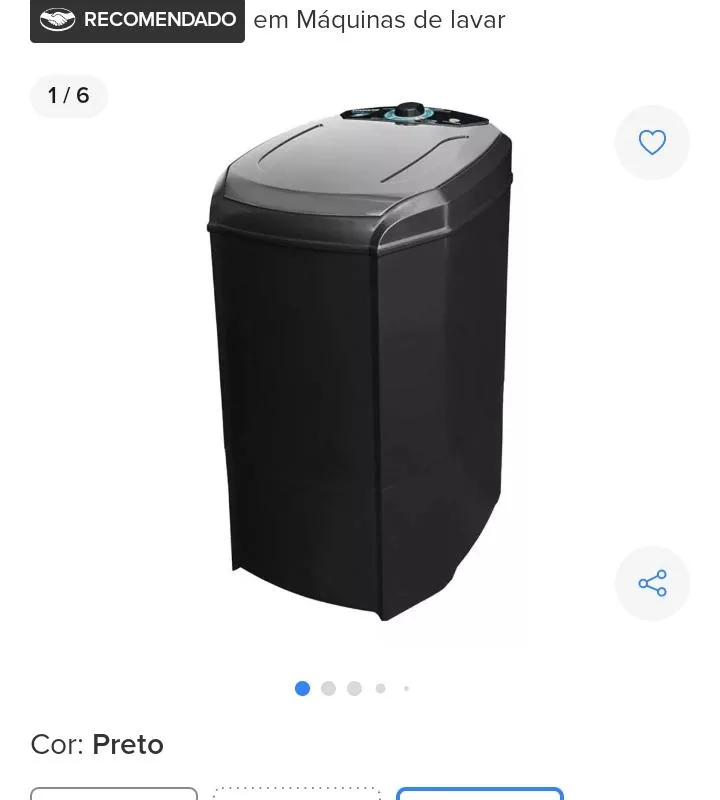Select the leftmost color variant option
The width and height of the screenshot is (720, 800).
(x=113, y=793)
